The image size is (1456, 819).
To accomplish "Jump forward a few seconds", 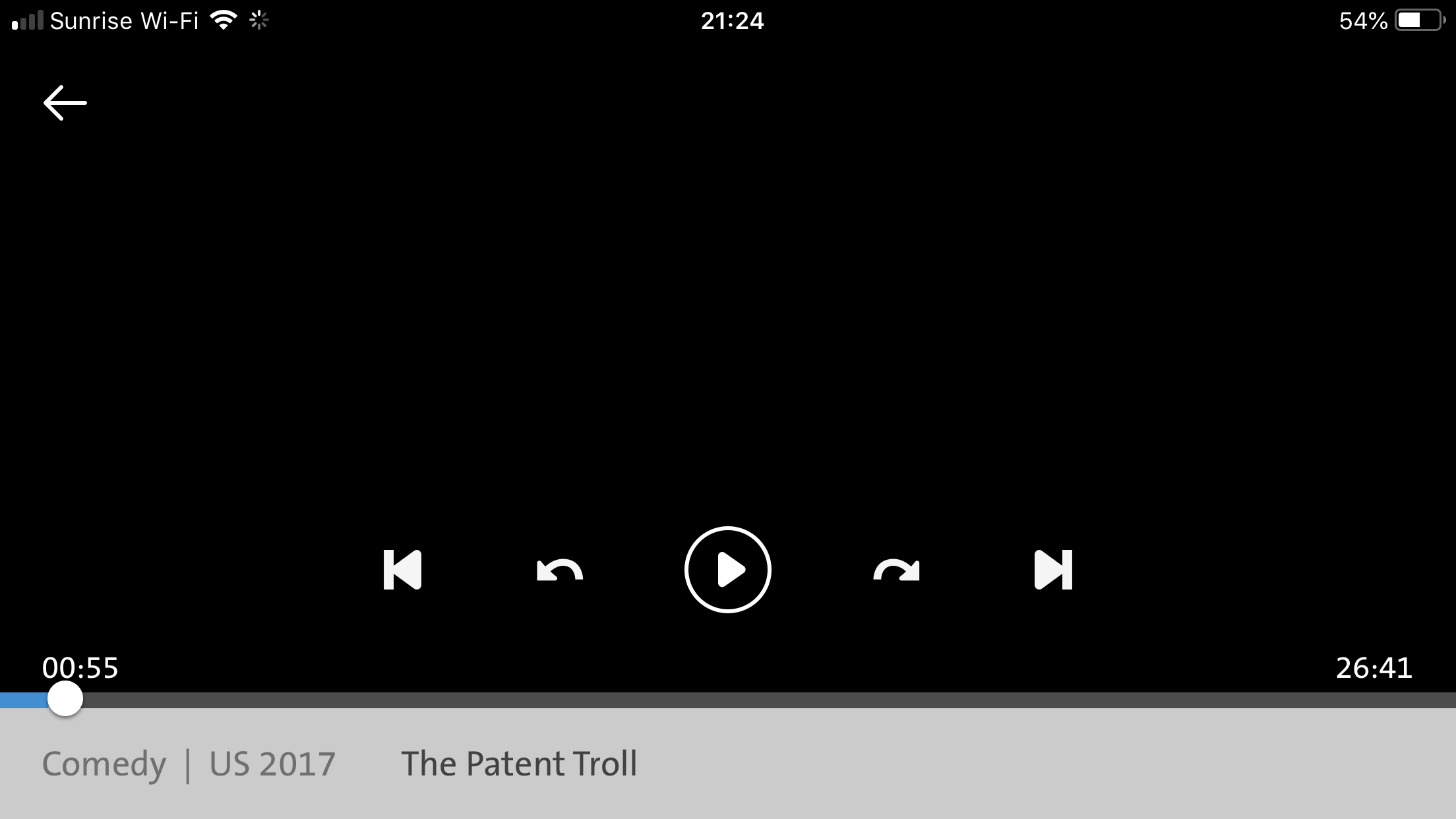I will coord(896,570).
